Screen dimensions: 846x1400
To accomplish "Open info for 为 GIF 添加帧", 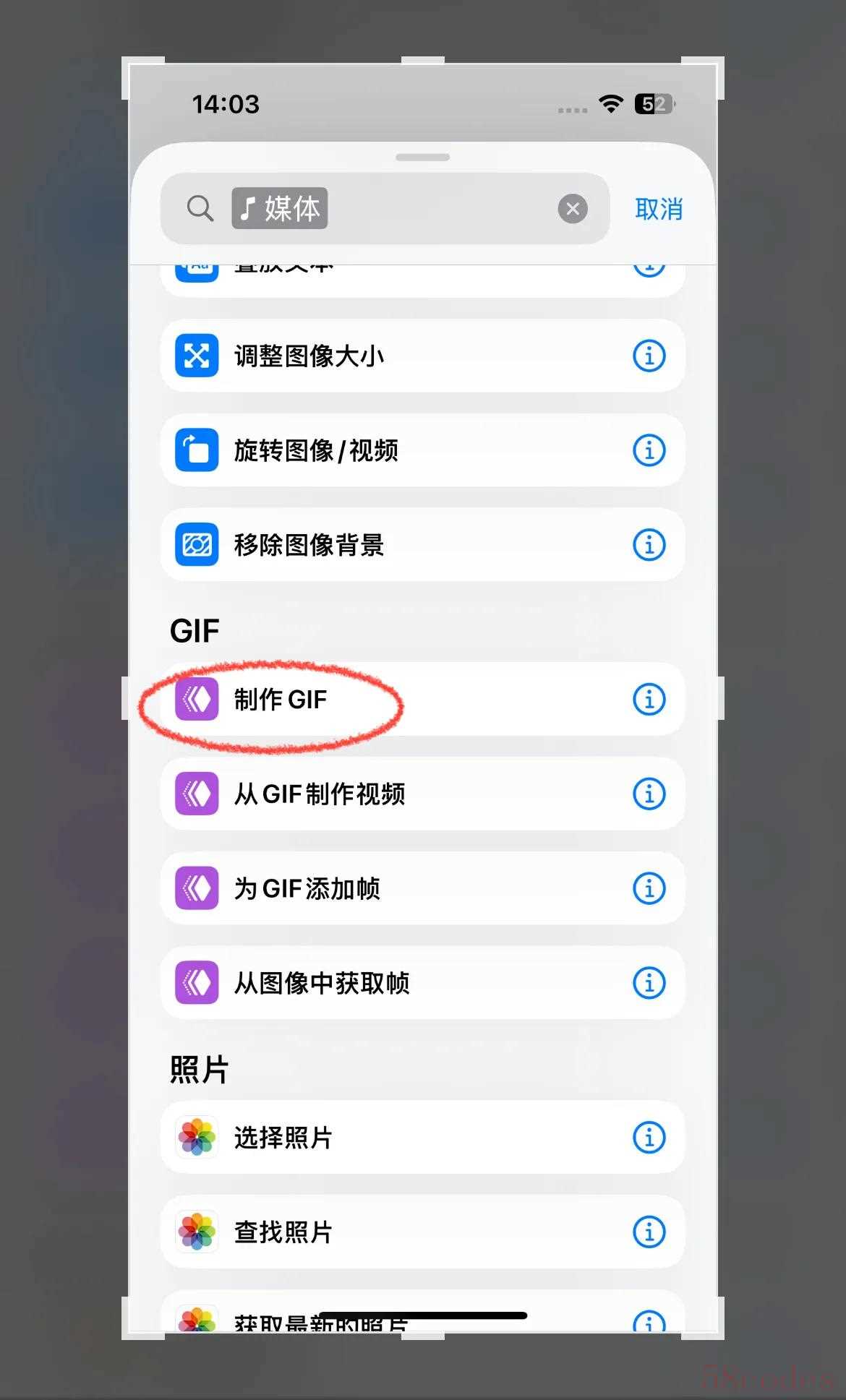I will coord(649,888).
